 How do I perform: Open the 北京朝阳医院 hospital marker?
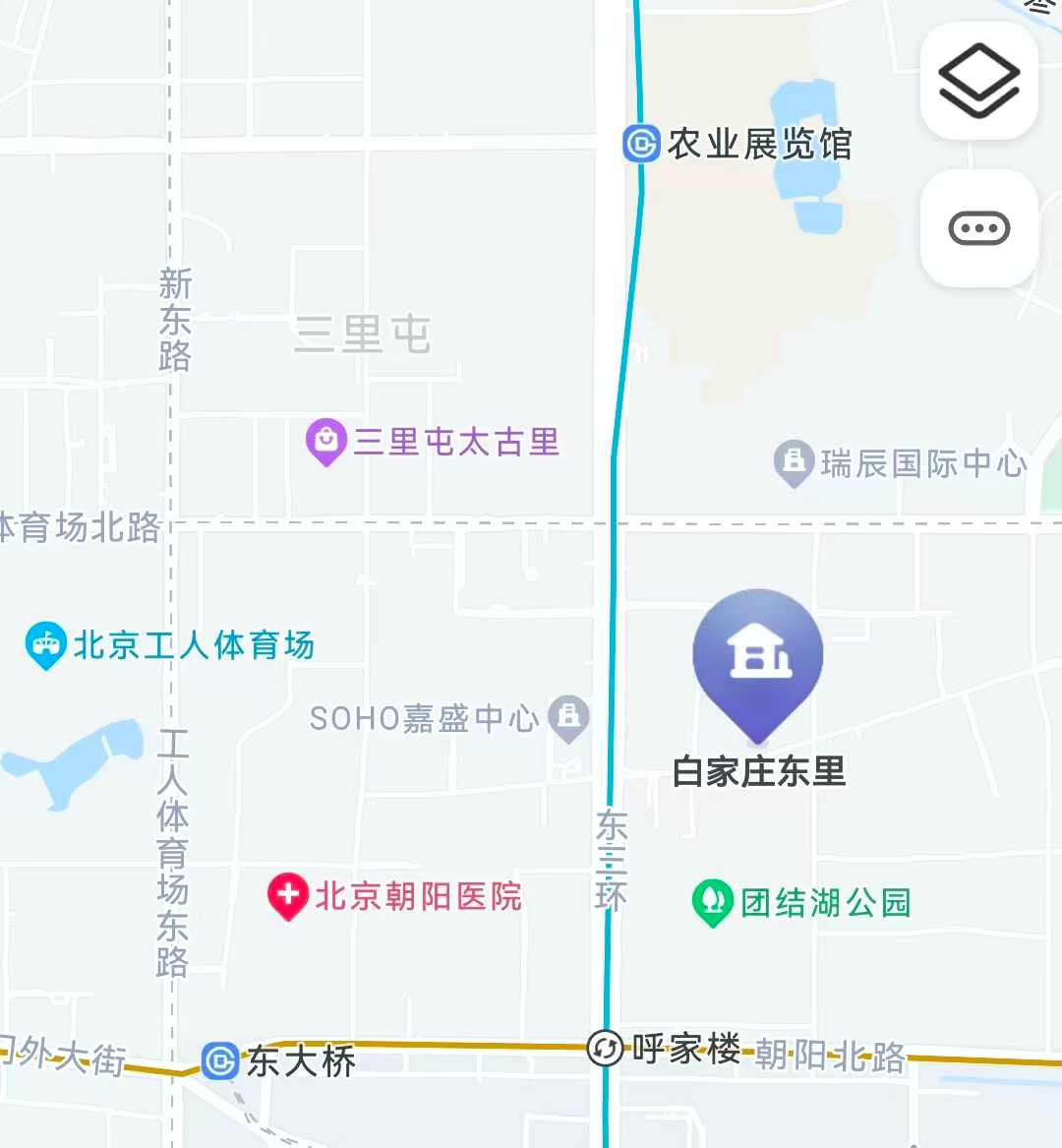[287, 896]
